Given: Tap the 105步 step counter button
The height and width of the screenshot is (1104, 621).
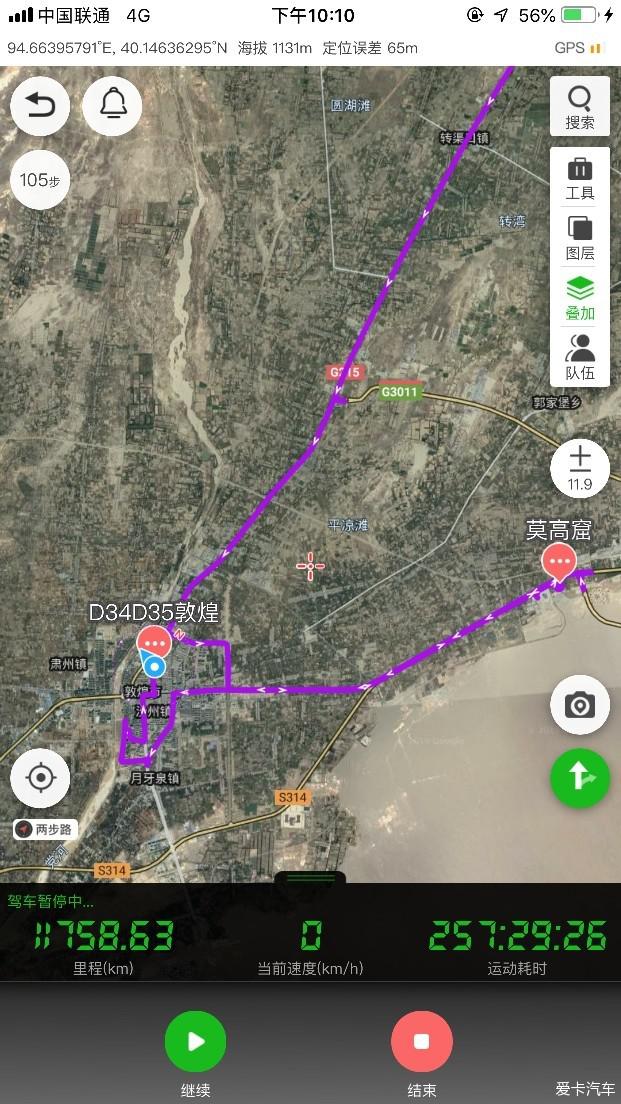Looking at the screenshot, I should [40, 180].
